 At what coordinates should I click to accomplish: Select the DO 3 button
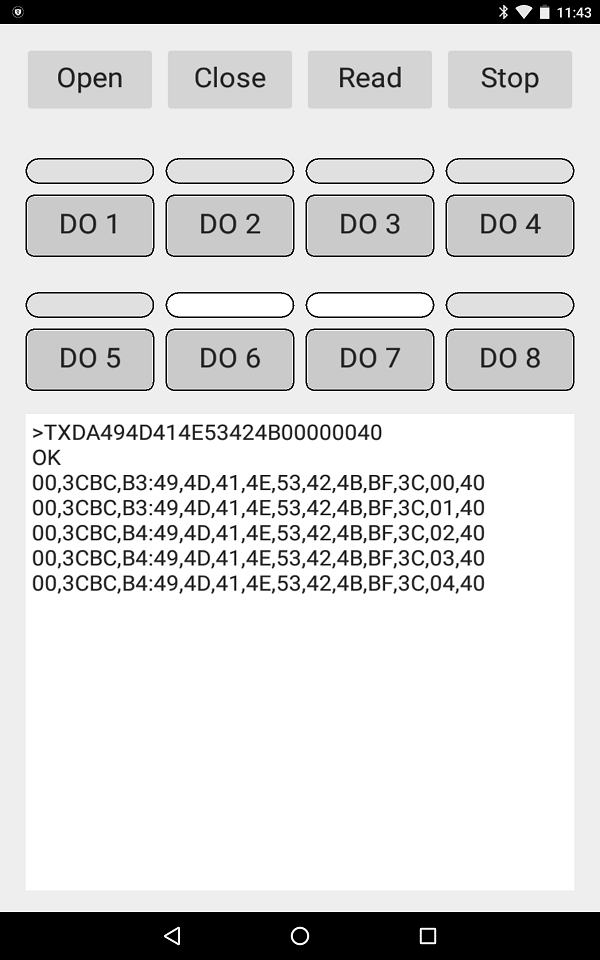click(x=370, y=225)
